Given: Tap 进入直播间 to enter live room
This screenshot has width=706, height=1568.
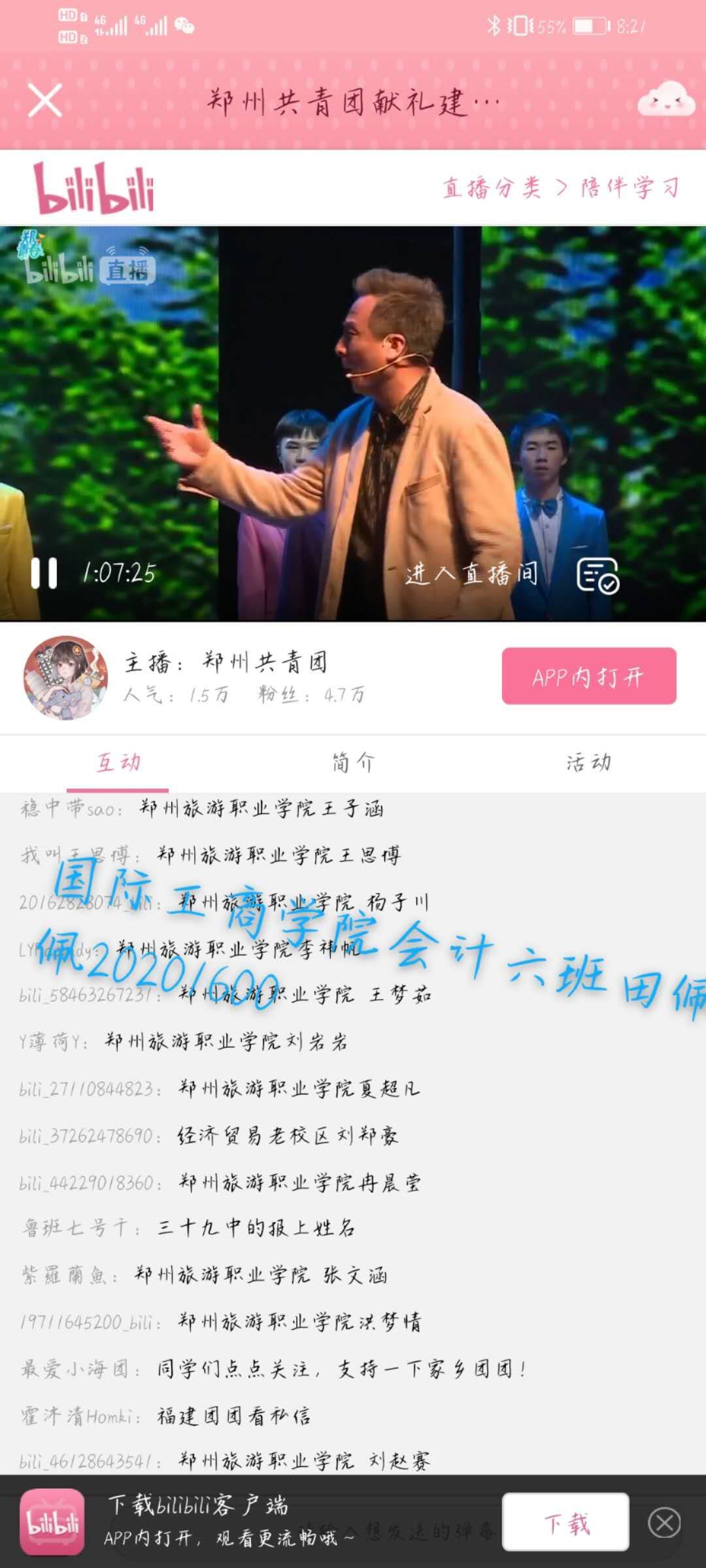Looking at the screenshot, I should coord(471,574).
